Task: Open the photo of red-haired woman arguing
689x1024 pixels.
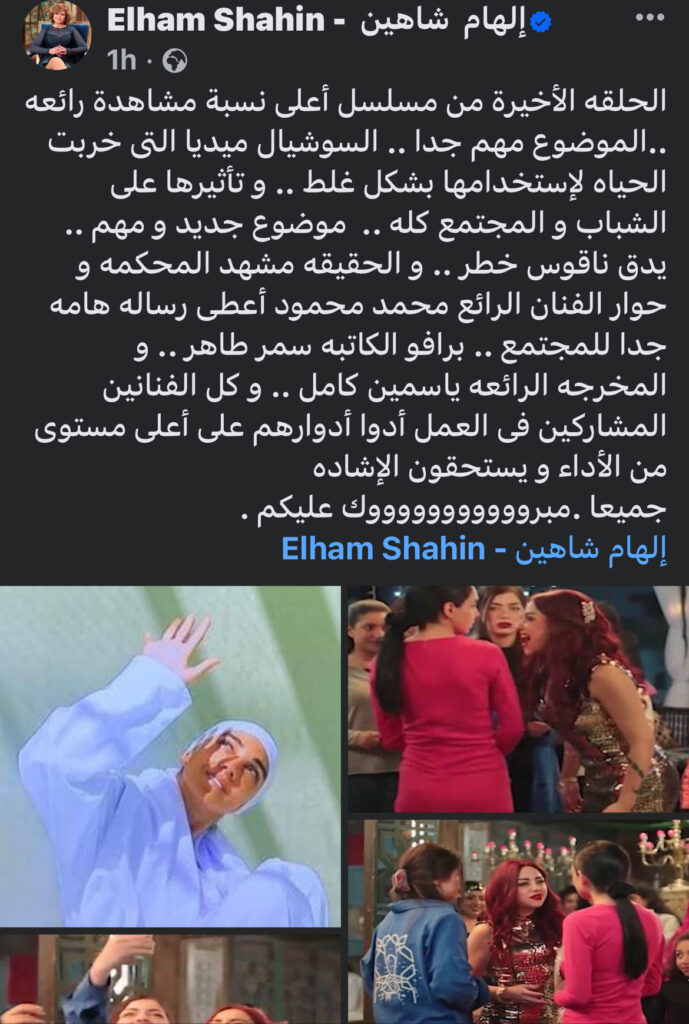Action: coord(517,699)
